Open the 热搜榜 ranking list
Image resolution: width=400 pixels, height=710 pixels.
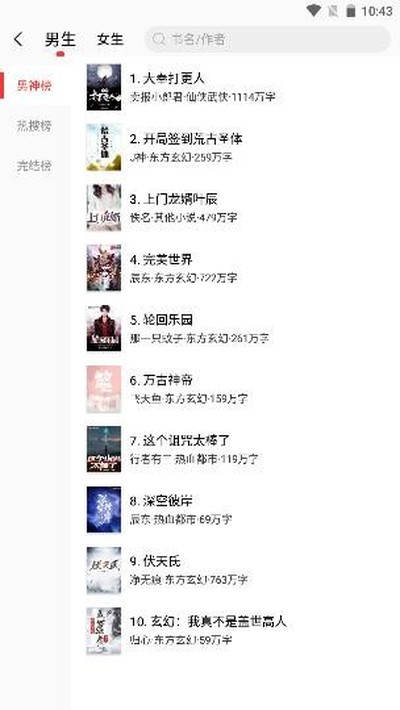34,125
